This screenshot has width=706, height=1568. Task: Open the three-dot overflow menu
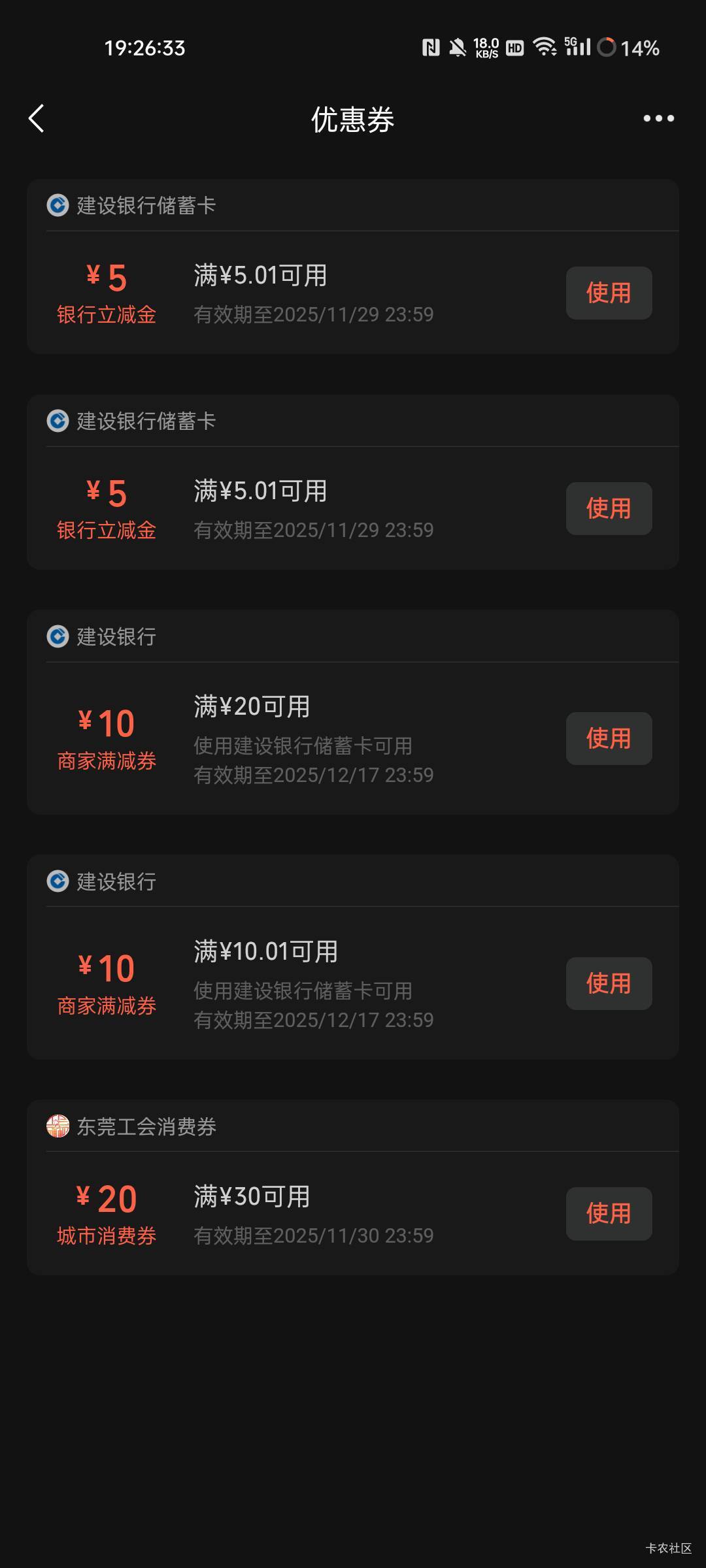click(658, 118)
